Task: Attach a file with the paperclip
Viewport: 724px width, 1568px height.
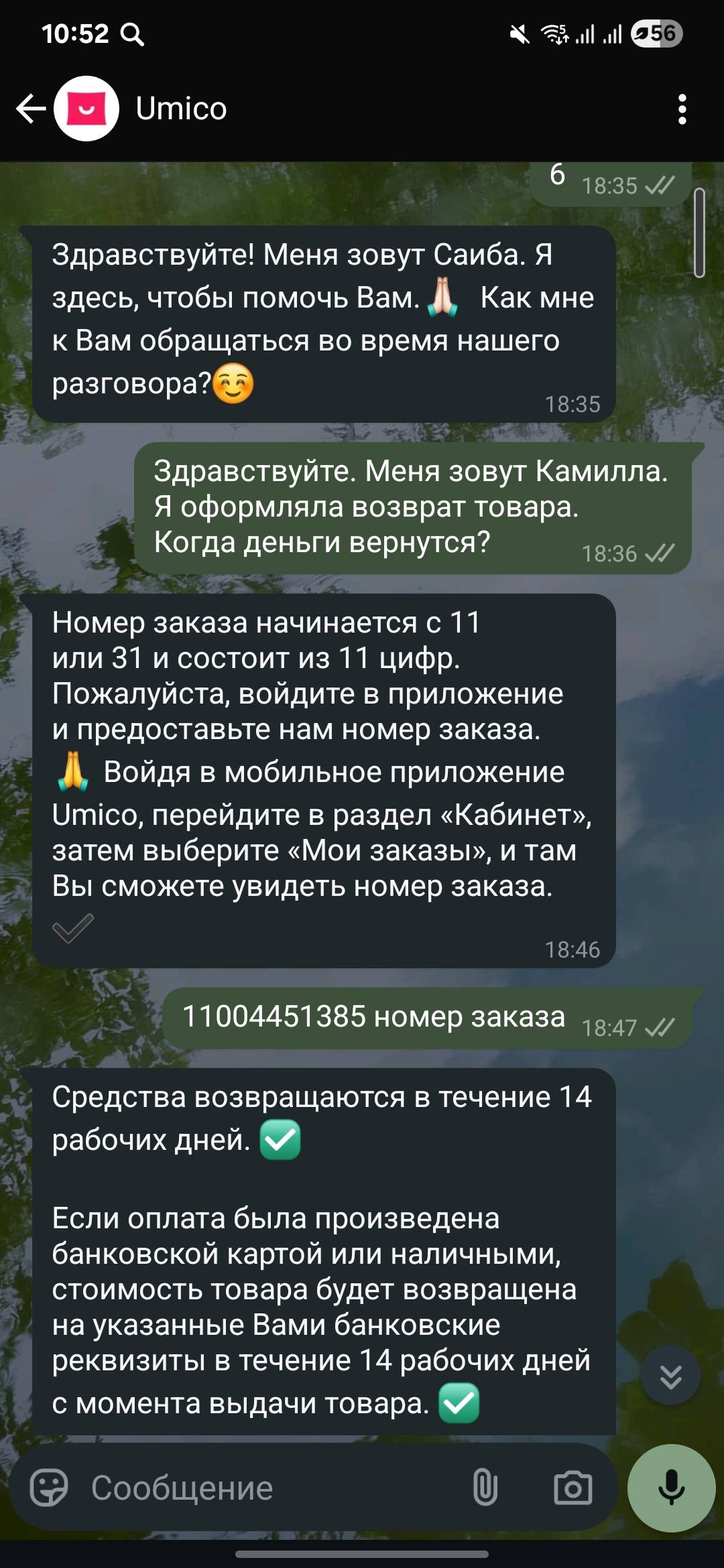Action: coord(485,1488)
